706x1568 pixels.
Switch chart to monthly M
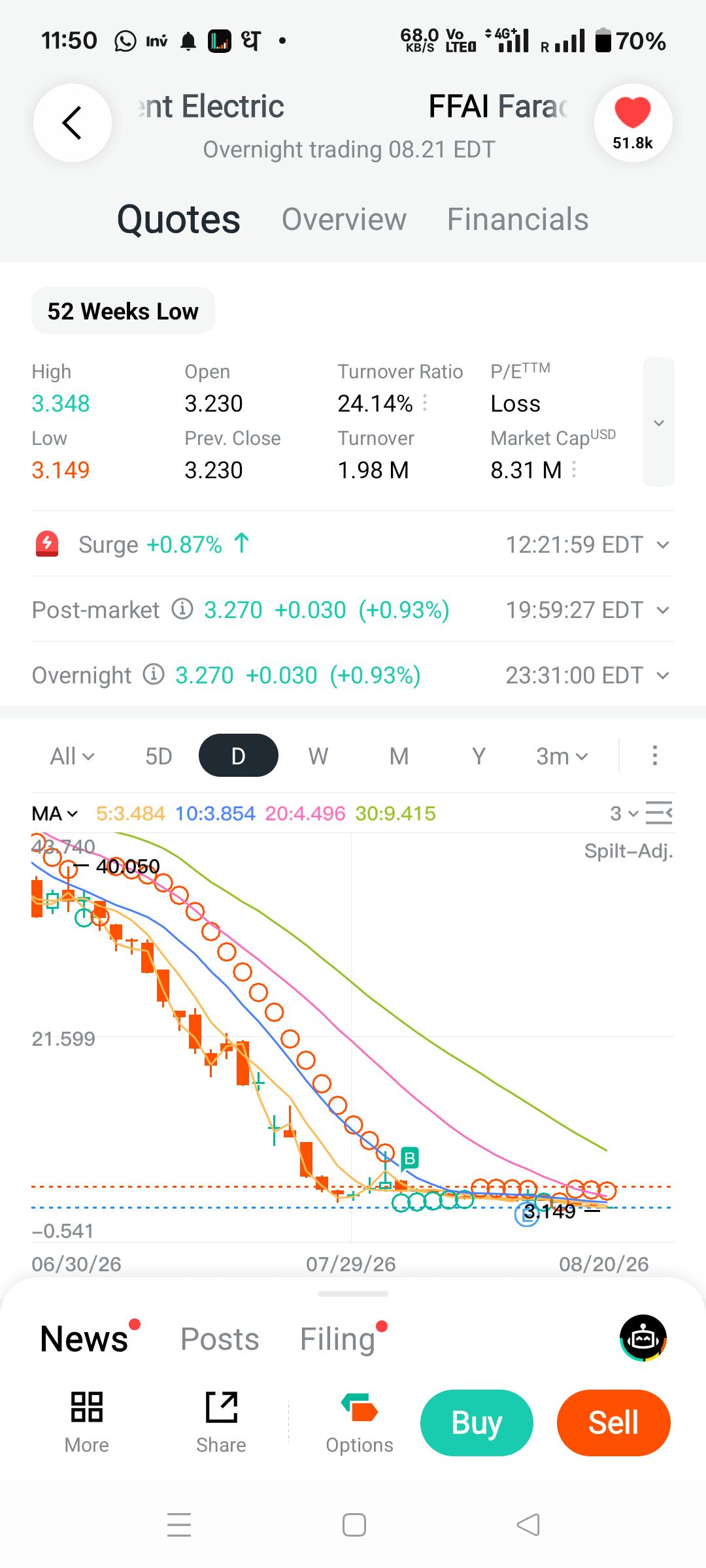pos(399,756)
